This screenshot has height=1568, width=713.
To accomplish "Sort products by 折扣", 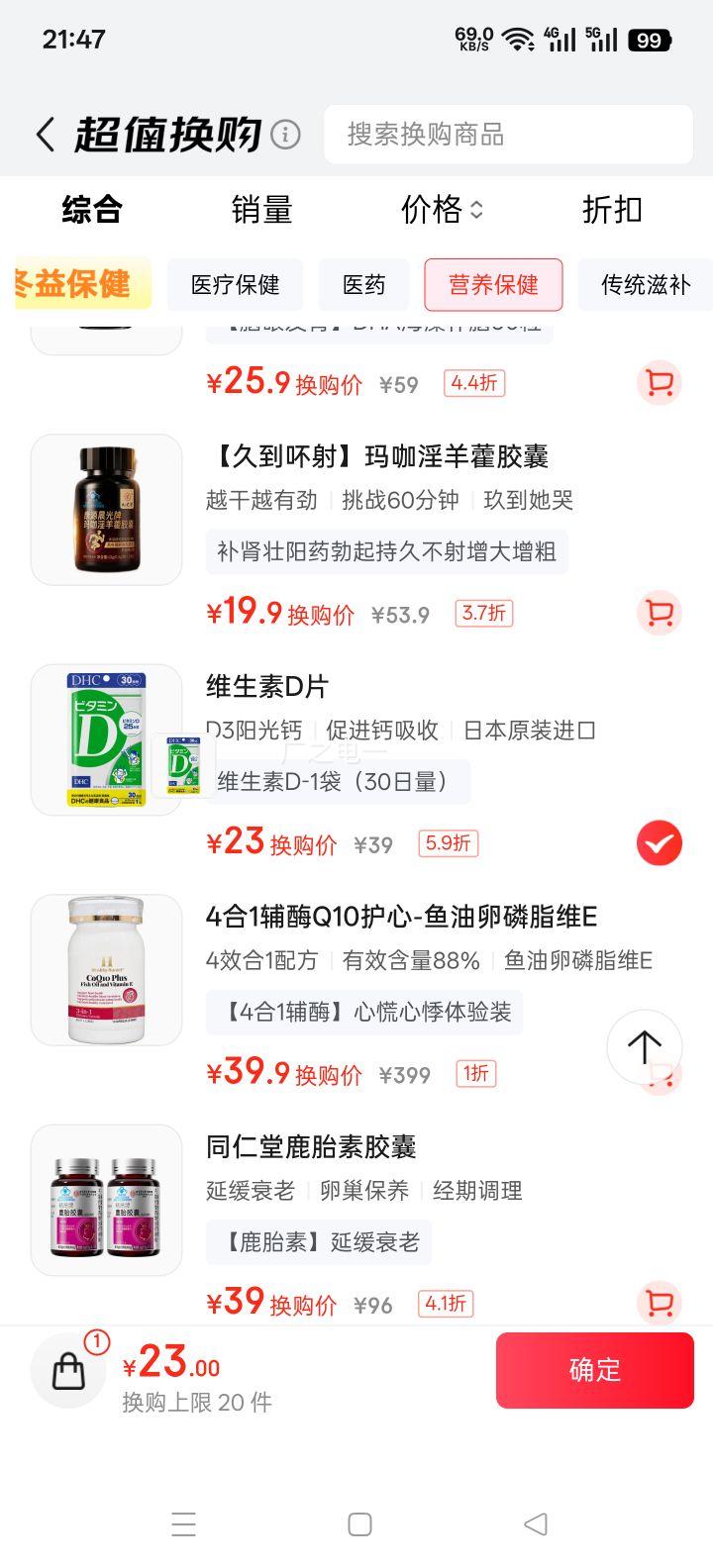I will click(612, 210).
